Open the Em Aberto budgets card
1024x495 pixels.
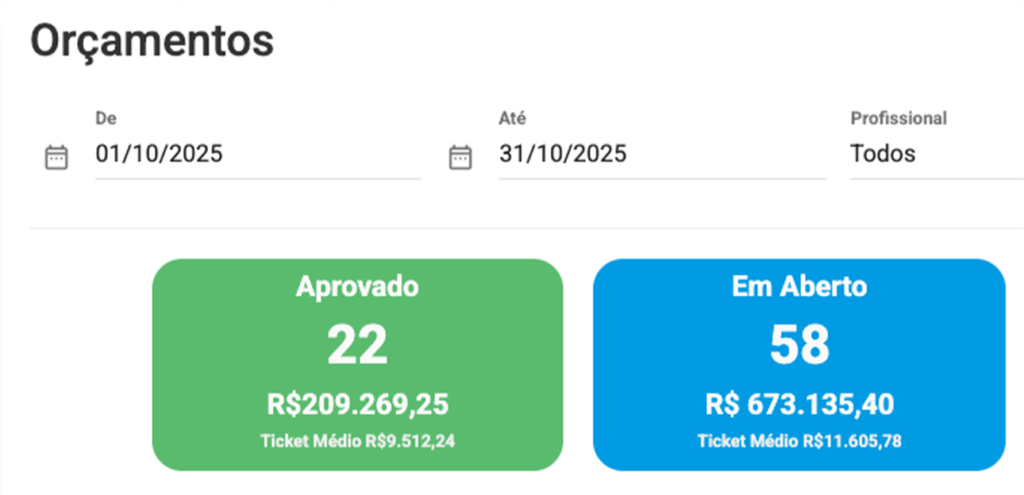(x=799, y=364)
